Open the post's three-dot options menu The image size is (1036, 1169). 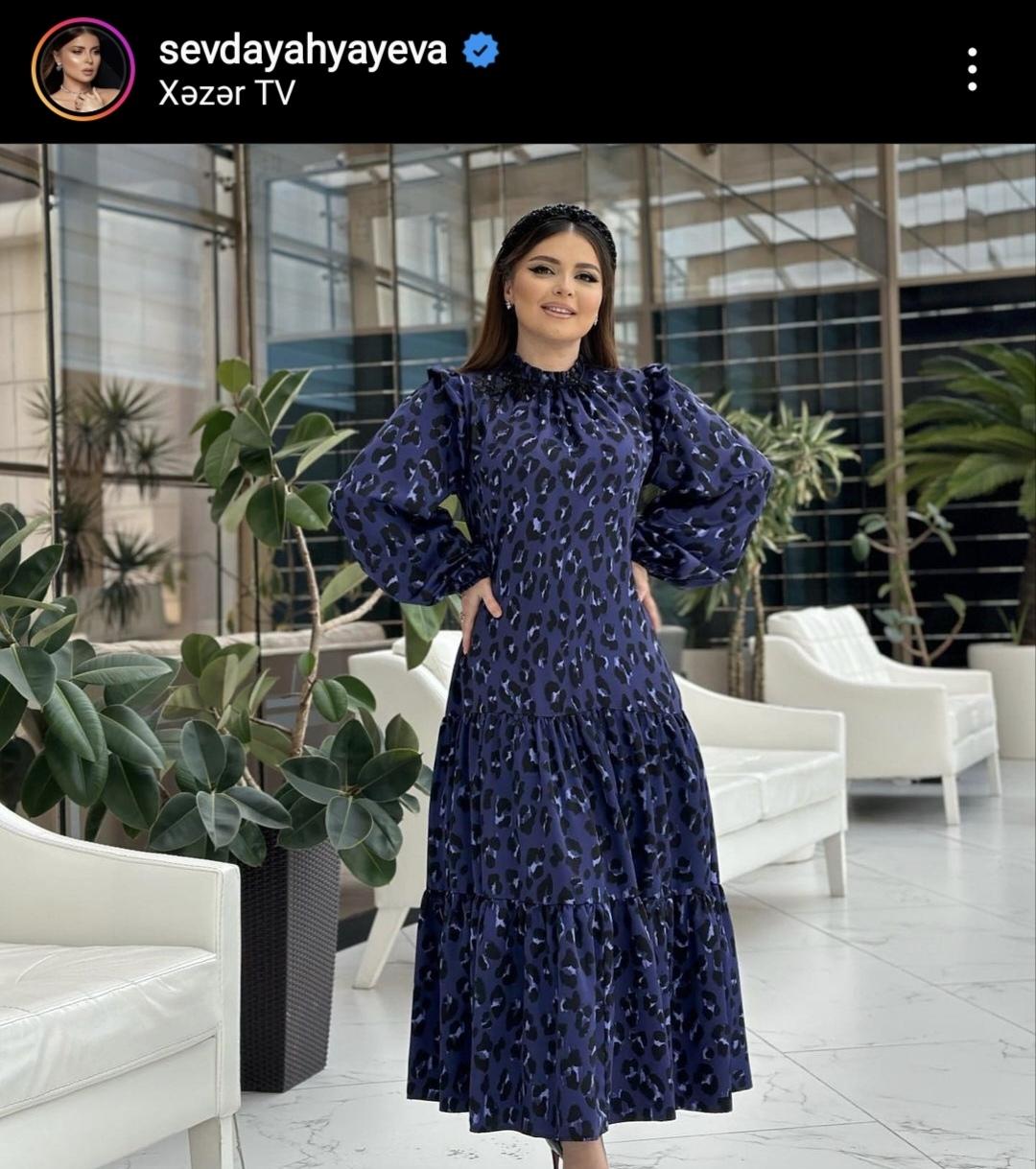coord(972,70)
